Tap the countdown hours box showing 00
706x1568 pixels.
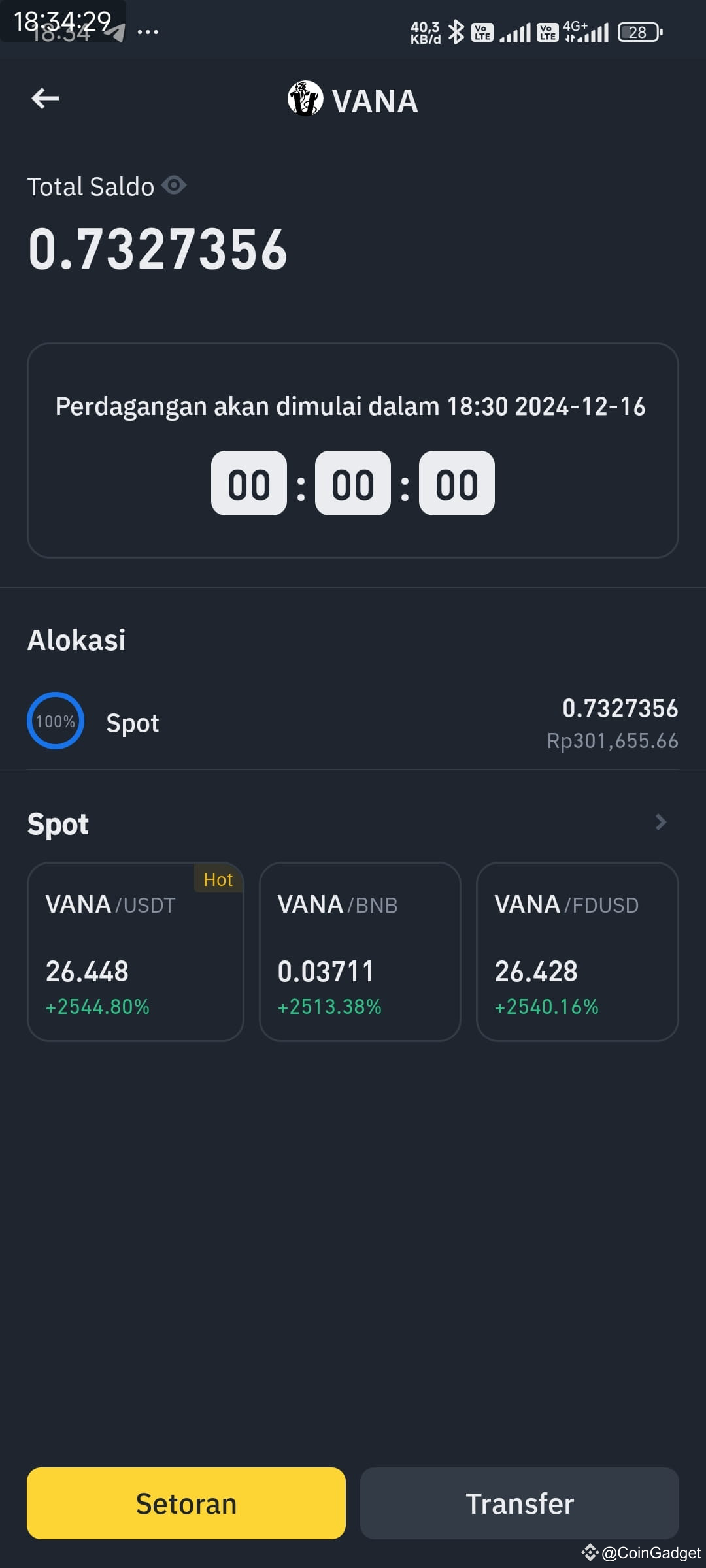(x=249, y=483)
